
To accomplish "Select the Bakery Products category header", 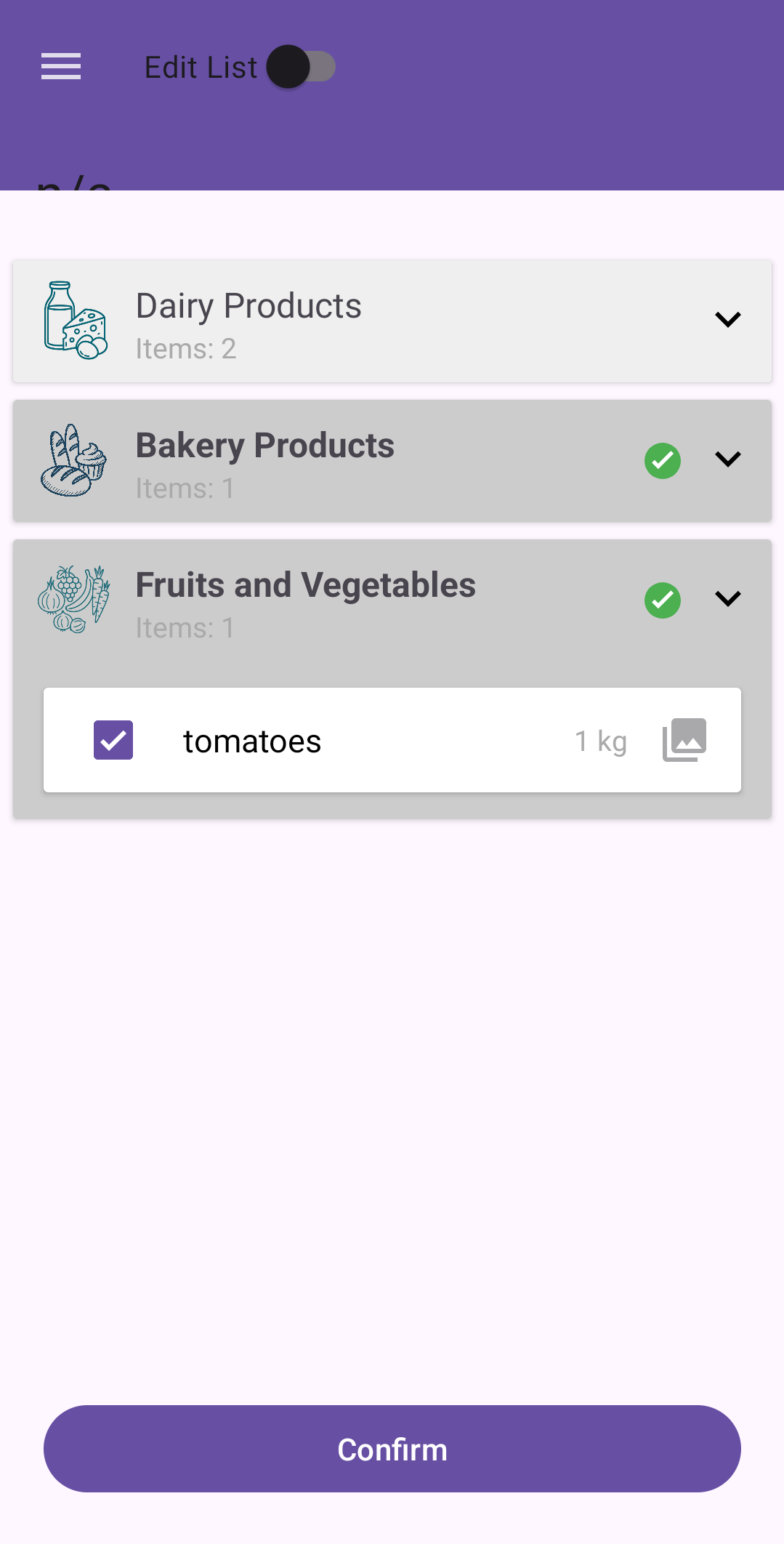I will 392,459.
